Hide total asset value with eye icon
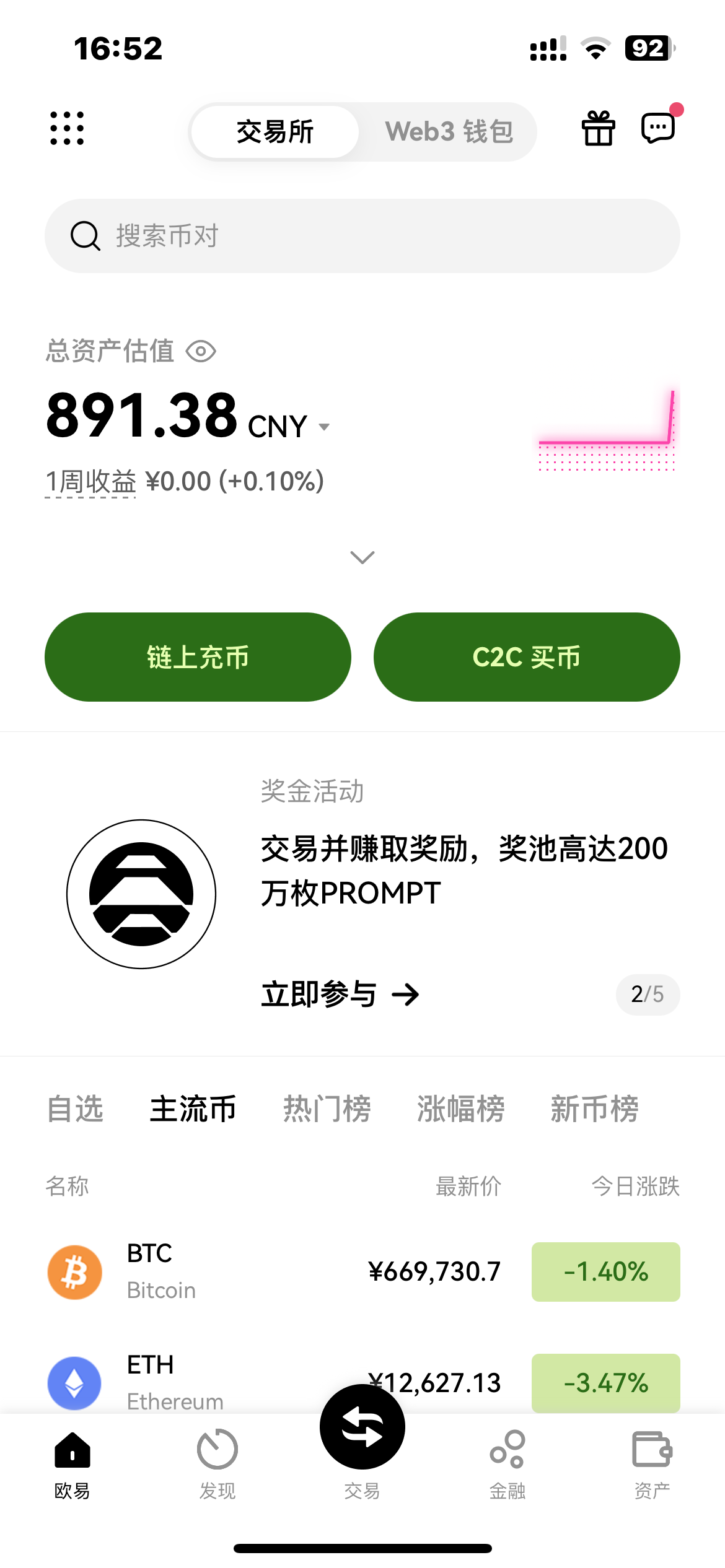This screenshot has width=725, height=1568. (x=201, y=352)
